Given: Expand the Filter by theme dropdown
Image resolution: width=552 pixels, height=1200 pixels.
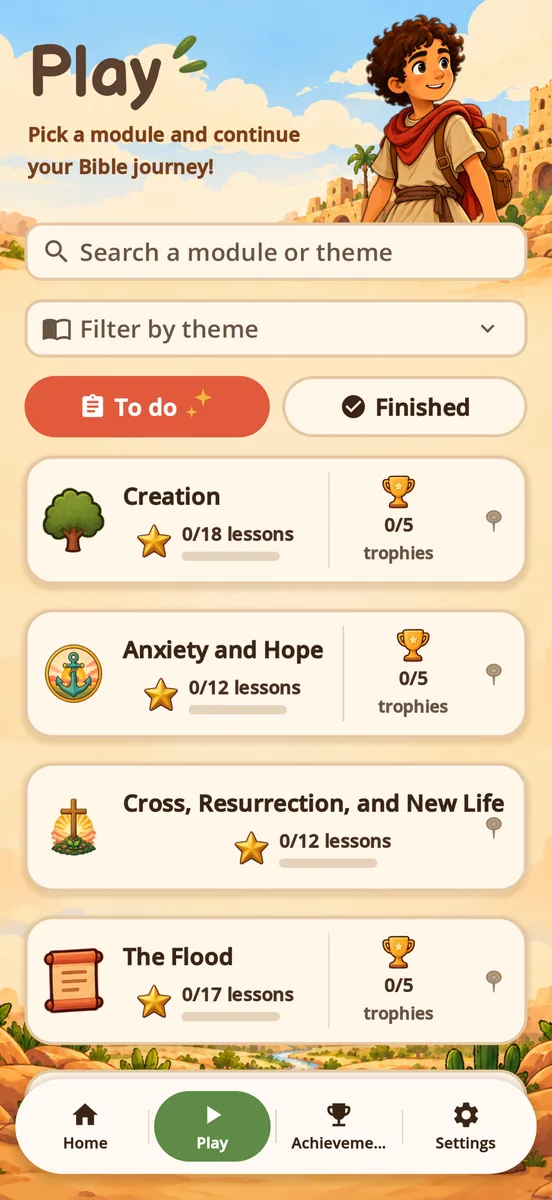Looking at the screenshot, I should 275,329.
